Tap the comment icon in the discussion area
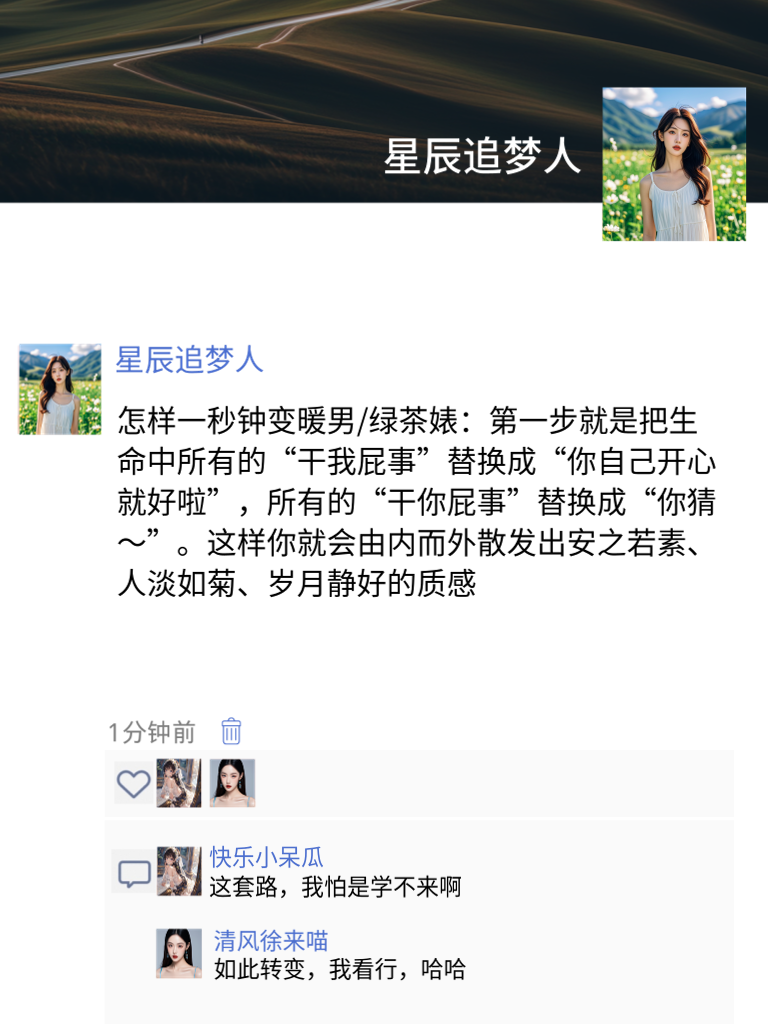The height and width of the screenshot is (1024, 768). tap(133, 873)
